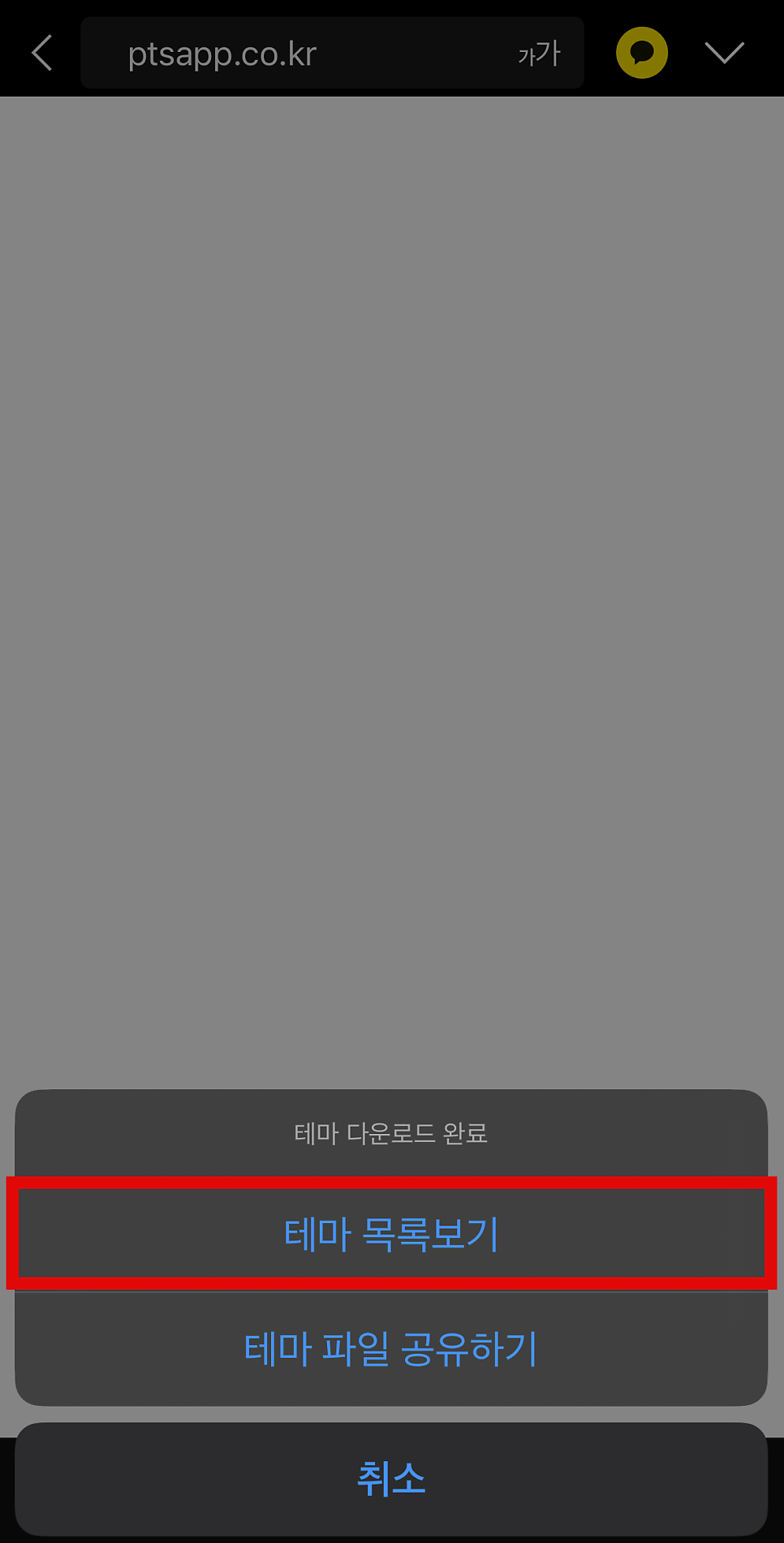
Task: Expand the top-right down chevron
Action: 725,53
